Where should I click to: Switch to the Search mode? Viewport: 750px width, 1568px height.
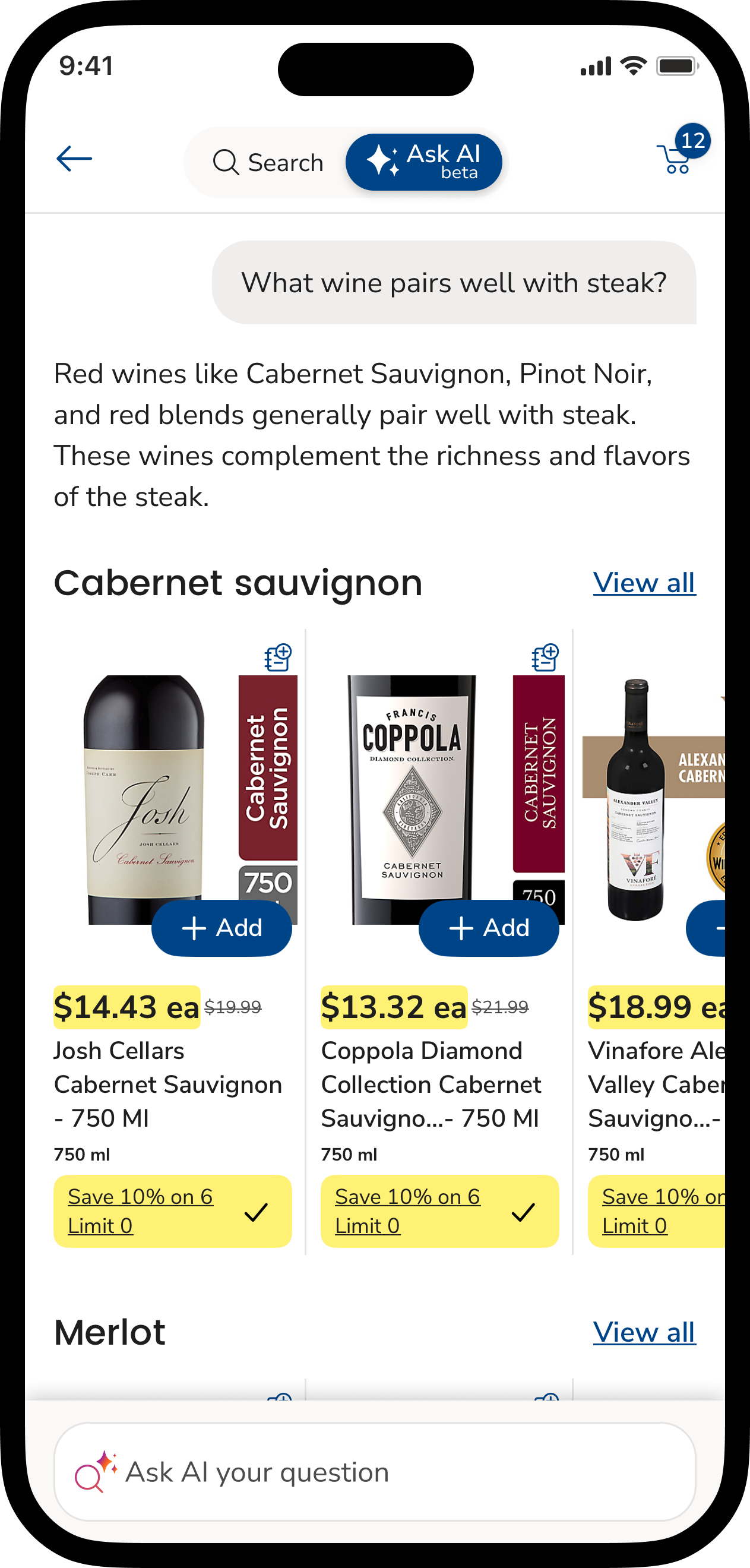pos(268,163)
